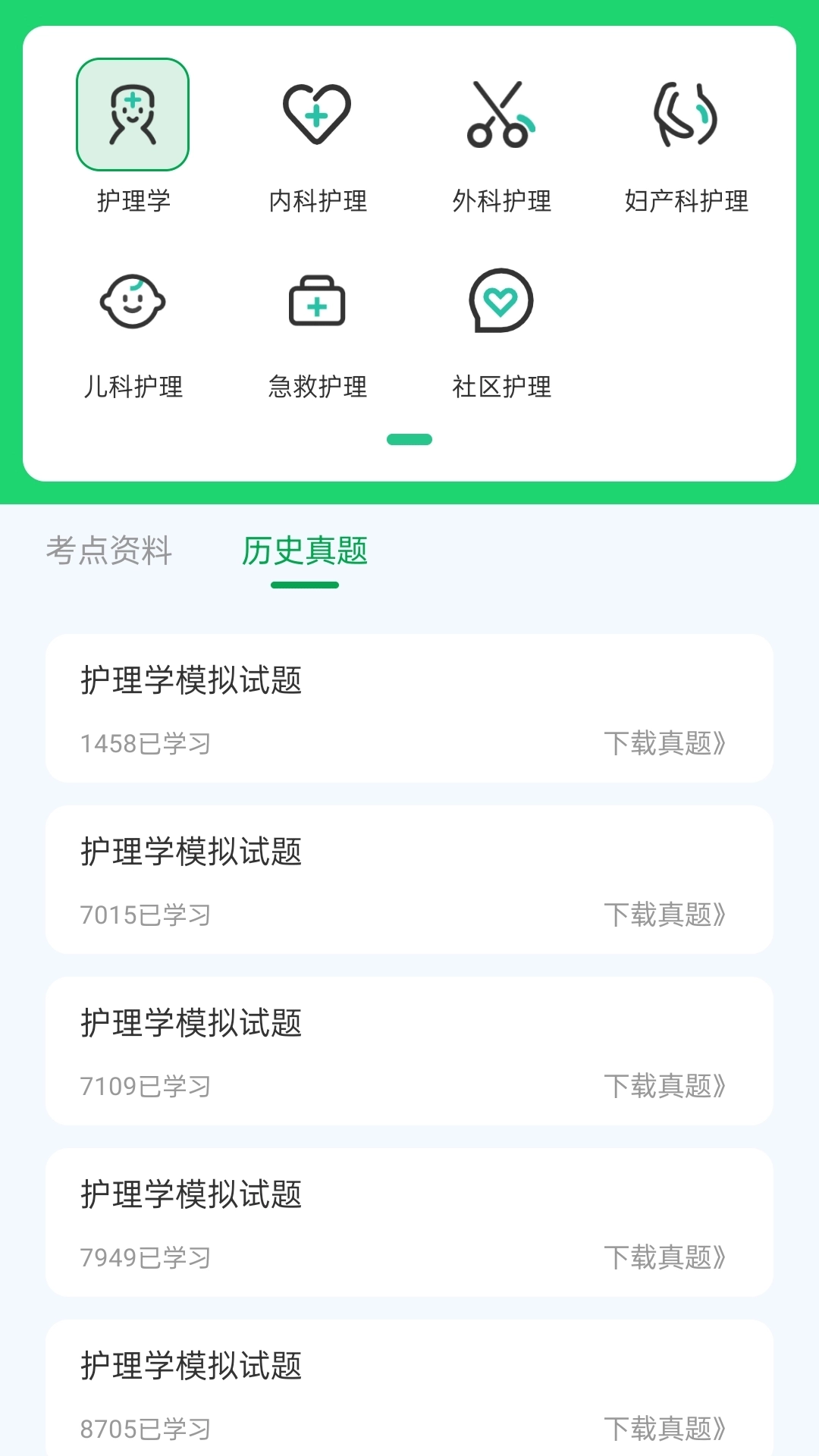Screen dimensions: 819x1456
Task: Open the highlighted green nurse category
Action: click(x=132, y=114)
